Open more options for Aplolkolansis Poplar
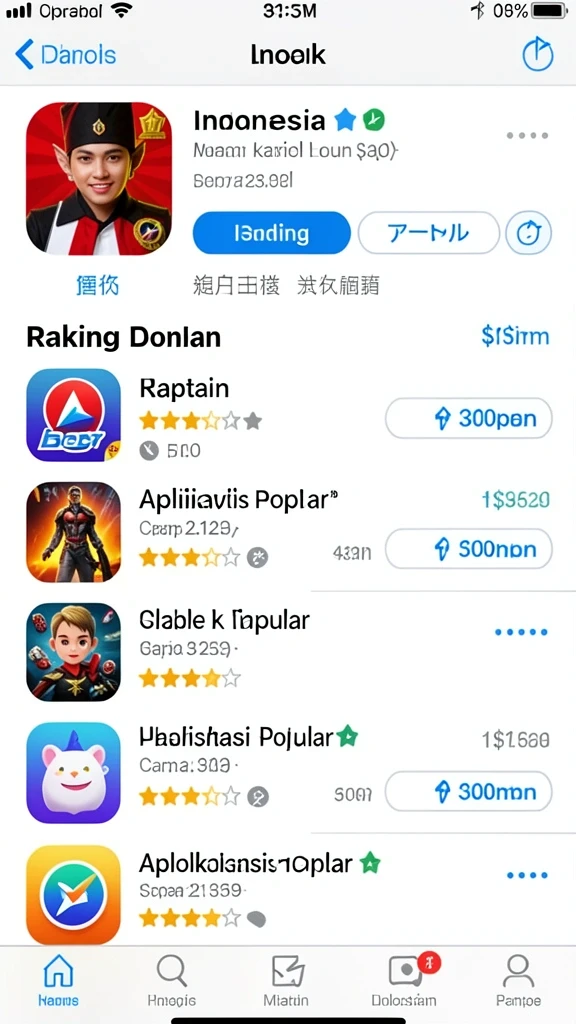 coord(526,875)
